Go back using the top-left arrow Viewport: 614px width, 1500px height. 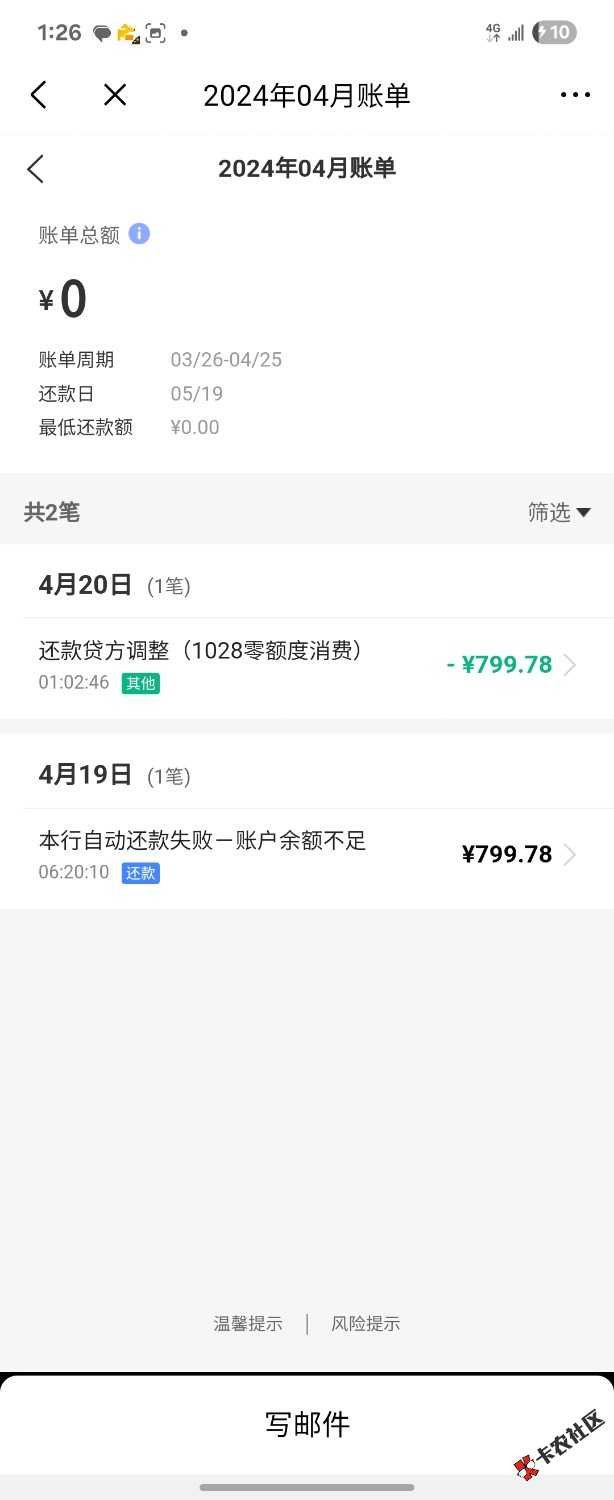tap(38, 95)
